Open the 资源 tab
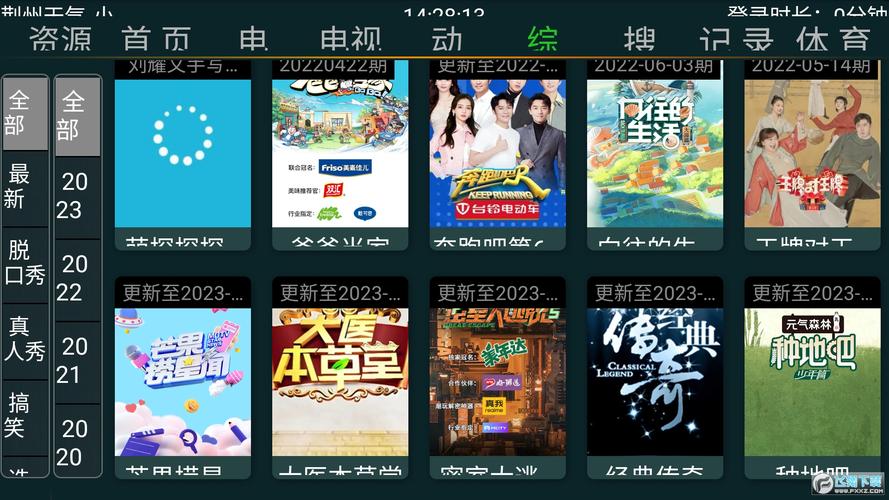This screenshot has width=889, height=500. [60, 40]
